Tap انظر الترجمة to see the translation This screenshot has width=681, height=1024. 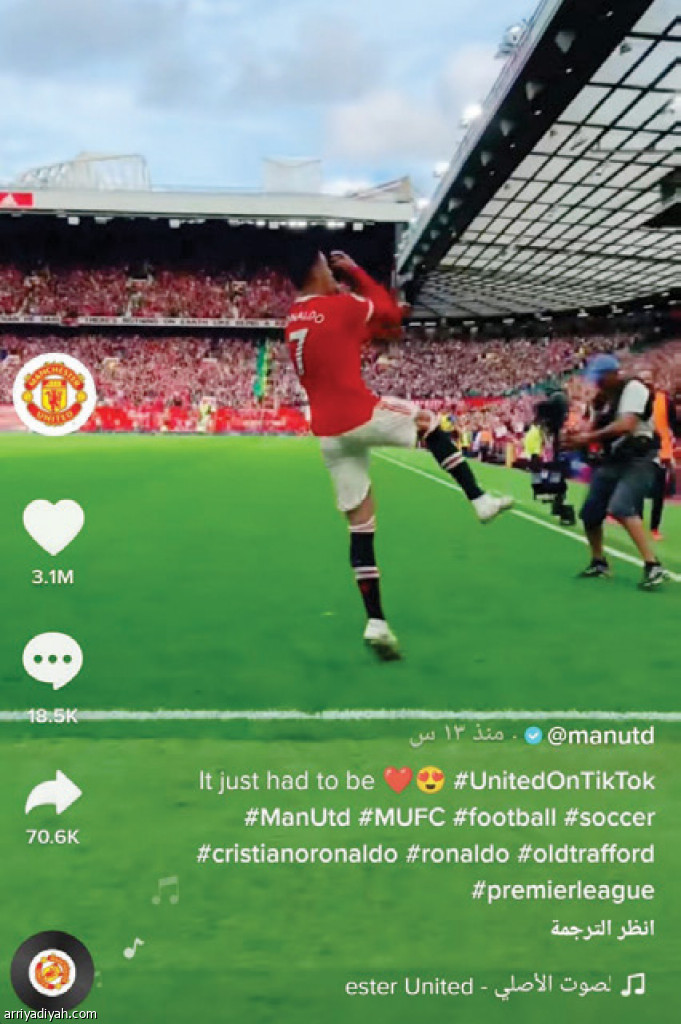coord(602,928)
